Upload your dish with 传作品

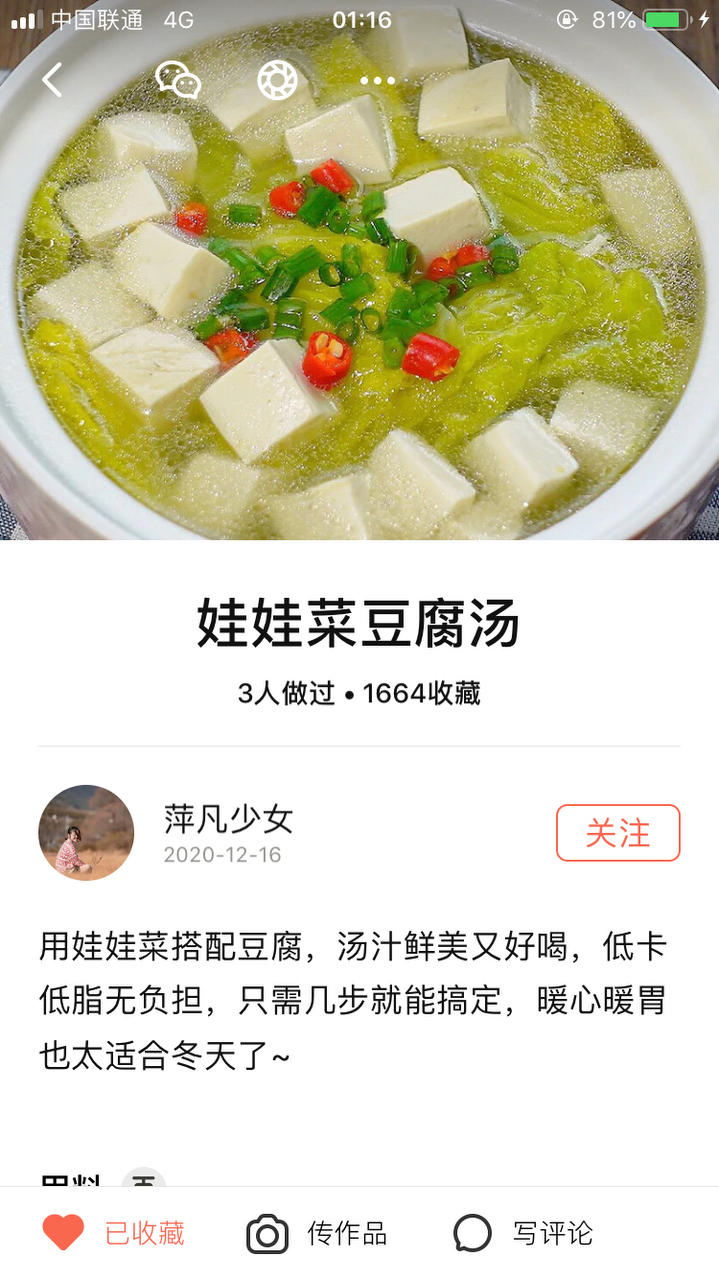click(317, 1233)
